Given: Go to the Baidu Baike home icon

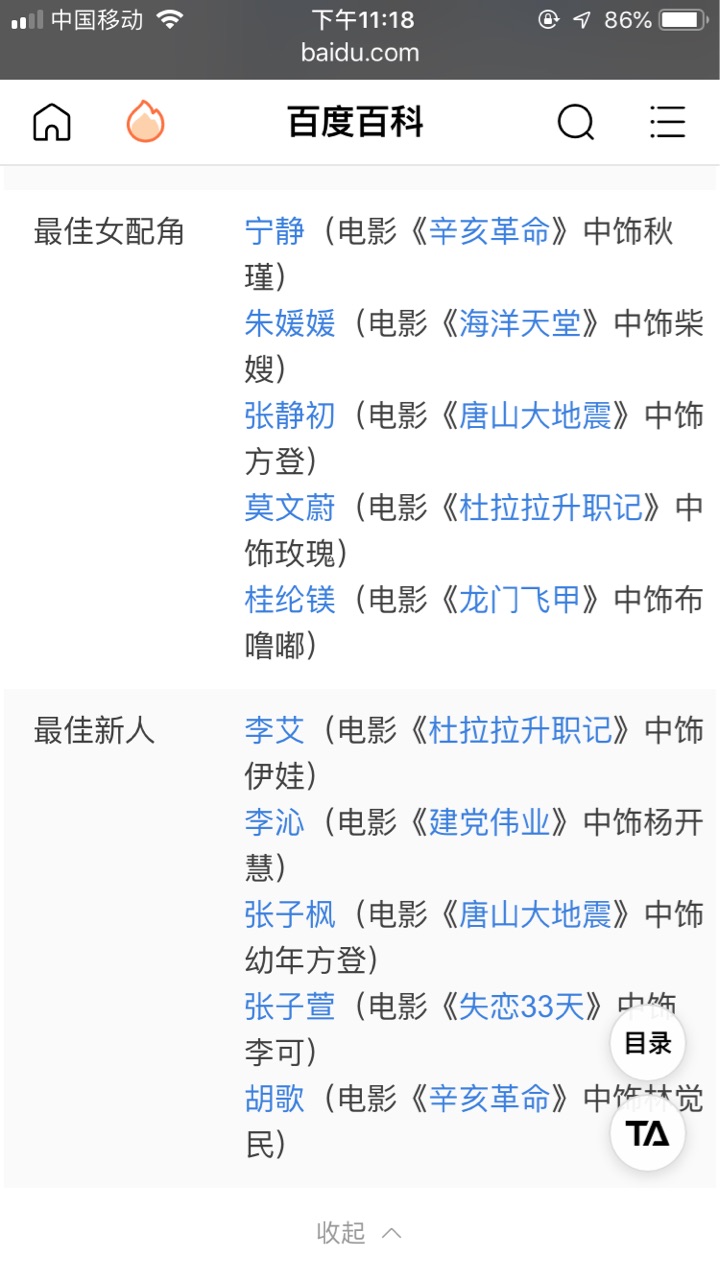Looking at the screenshot, I should 52,123.
